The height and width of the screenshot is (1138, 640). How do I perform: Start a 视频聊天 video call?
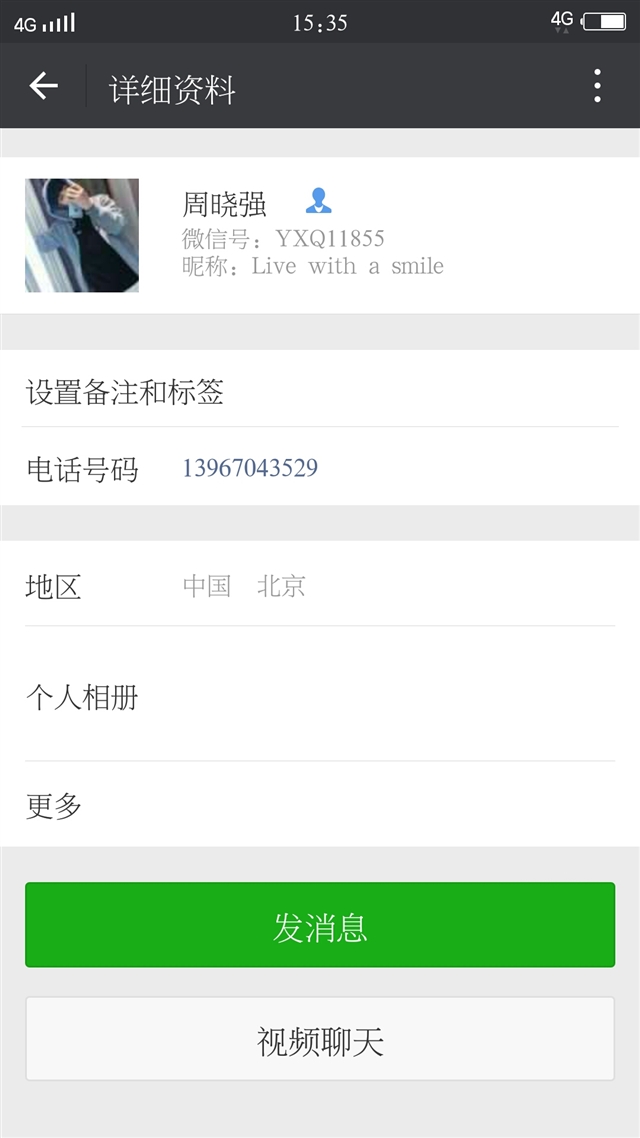point(320,1039)
